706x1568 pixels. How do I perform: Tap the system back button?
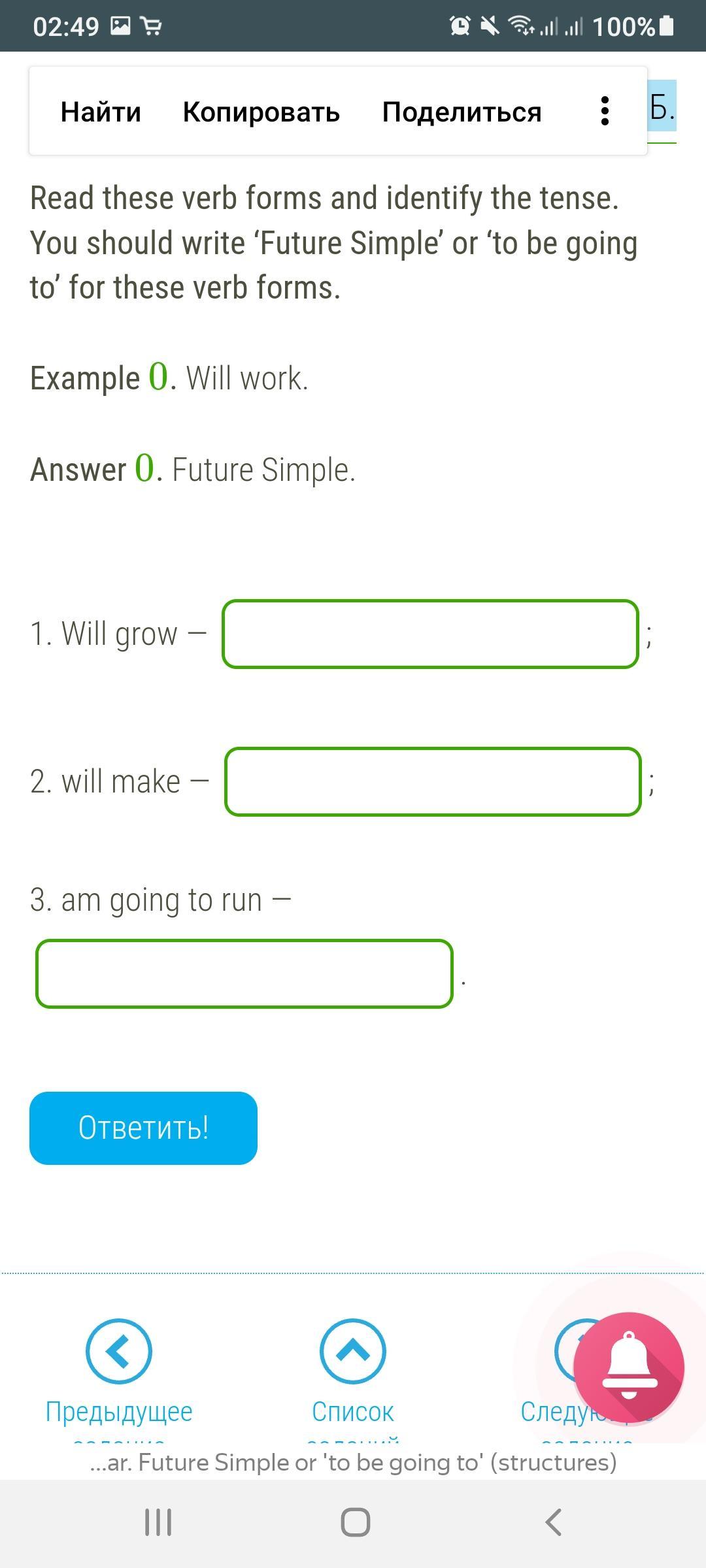coord(553,1522)
